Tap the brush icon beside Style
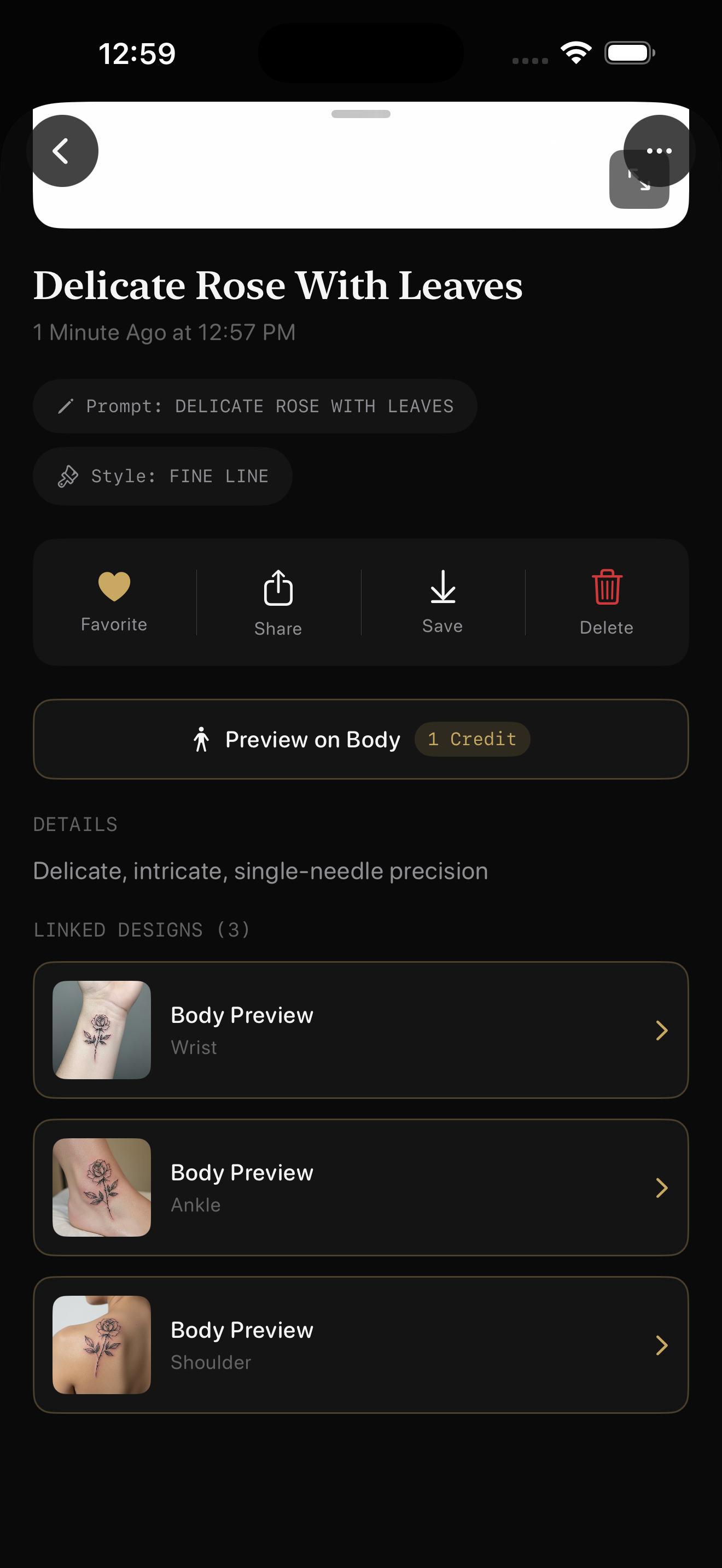The height and width of the screenshot is (1568, 722). pyautogui.click(x=67, y=476)
